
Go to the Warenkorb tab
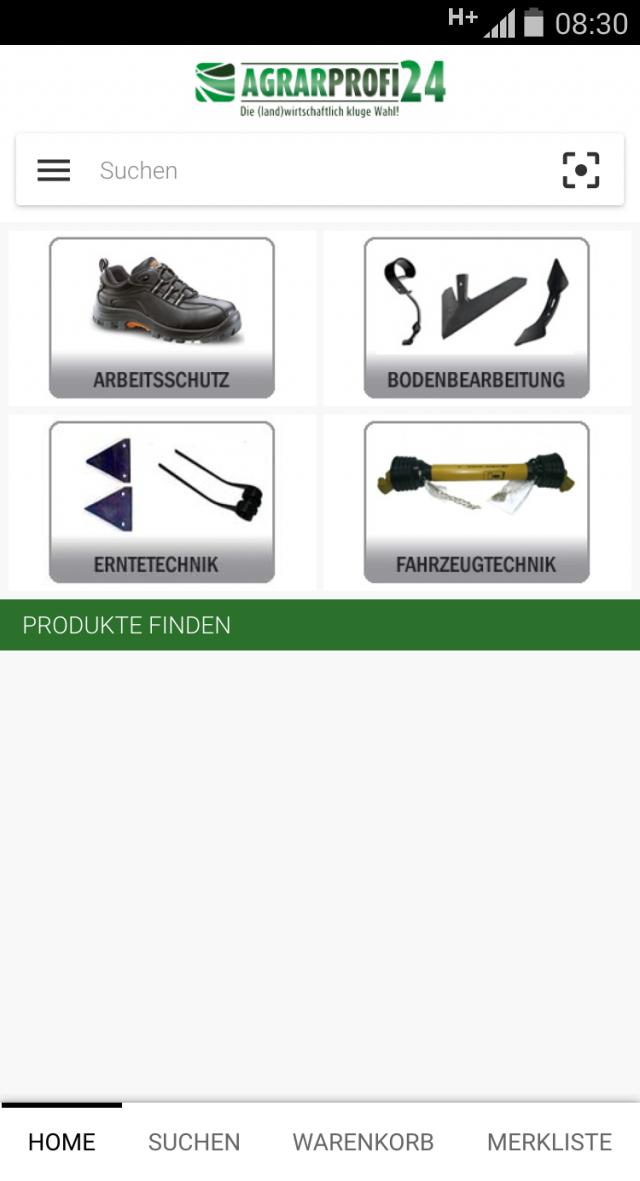[363, 1142]
